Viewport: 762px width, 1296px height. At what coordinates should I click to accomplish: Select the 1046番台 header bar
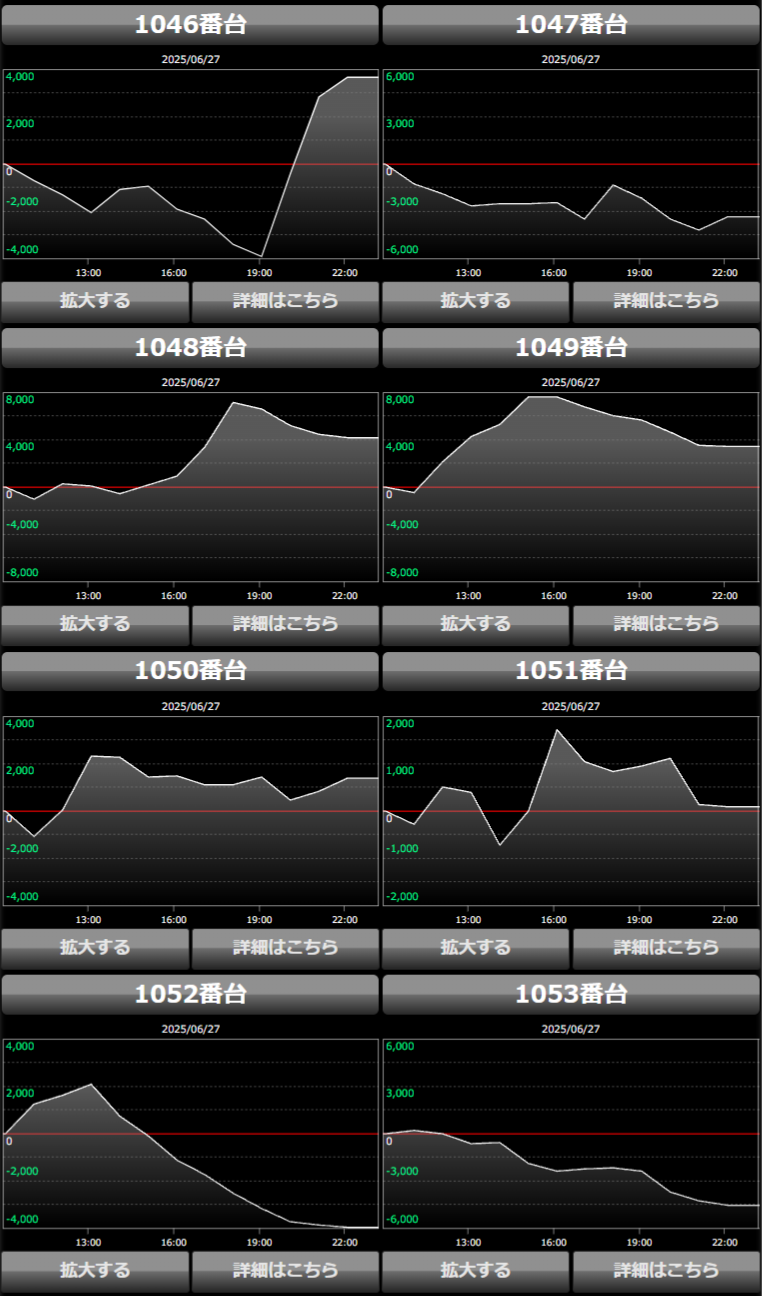(x=190, y=25)
